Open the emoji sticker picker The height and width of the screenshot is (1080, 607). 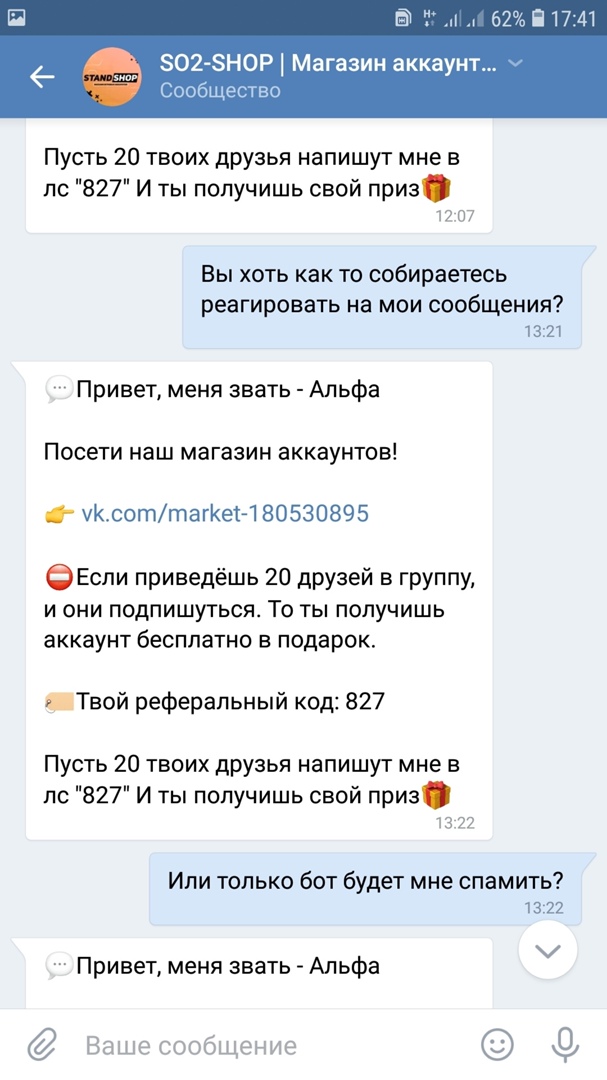click(497, 1045)
